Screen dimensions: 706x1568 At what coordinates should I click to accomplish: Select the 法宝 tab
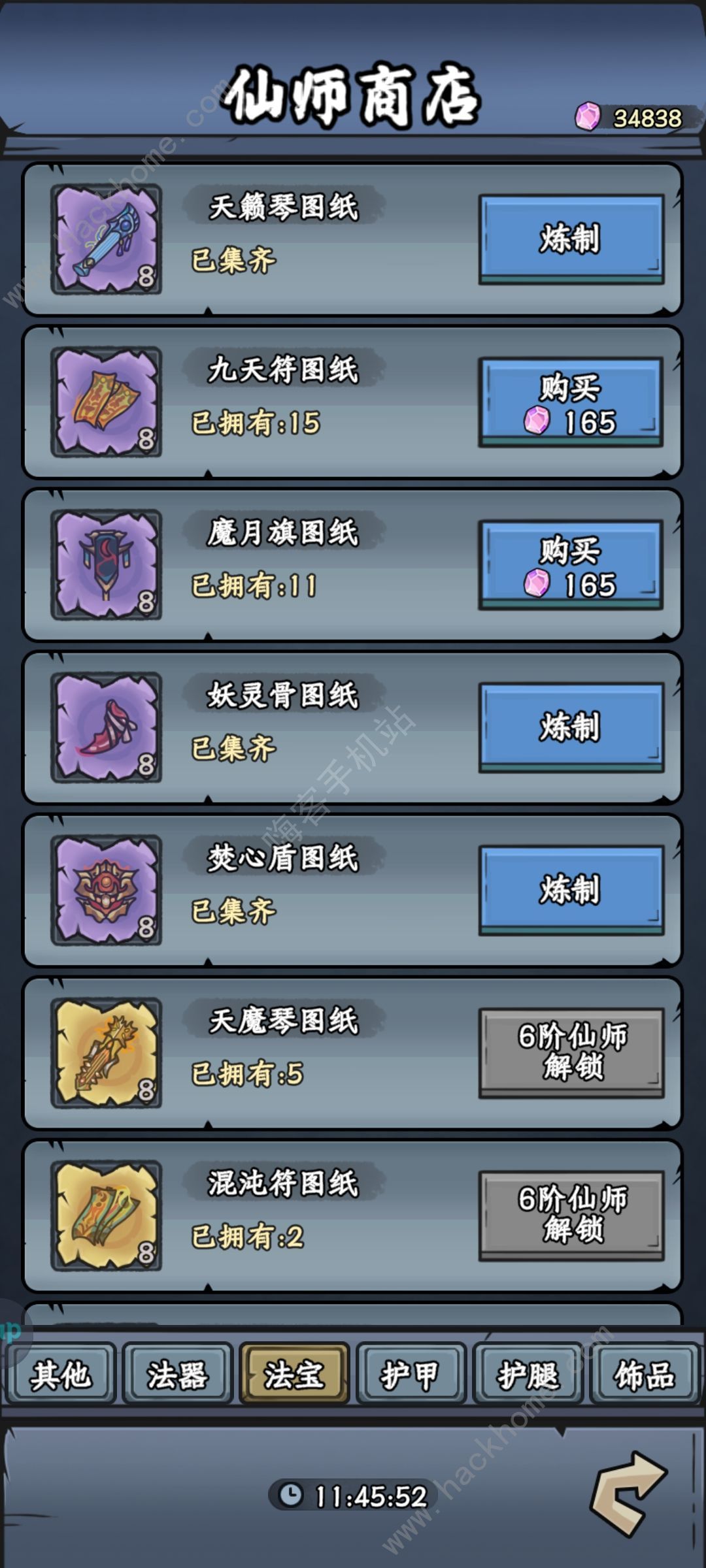click(x=294, y=1375)
